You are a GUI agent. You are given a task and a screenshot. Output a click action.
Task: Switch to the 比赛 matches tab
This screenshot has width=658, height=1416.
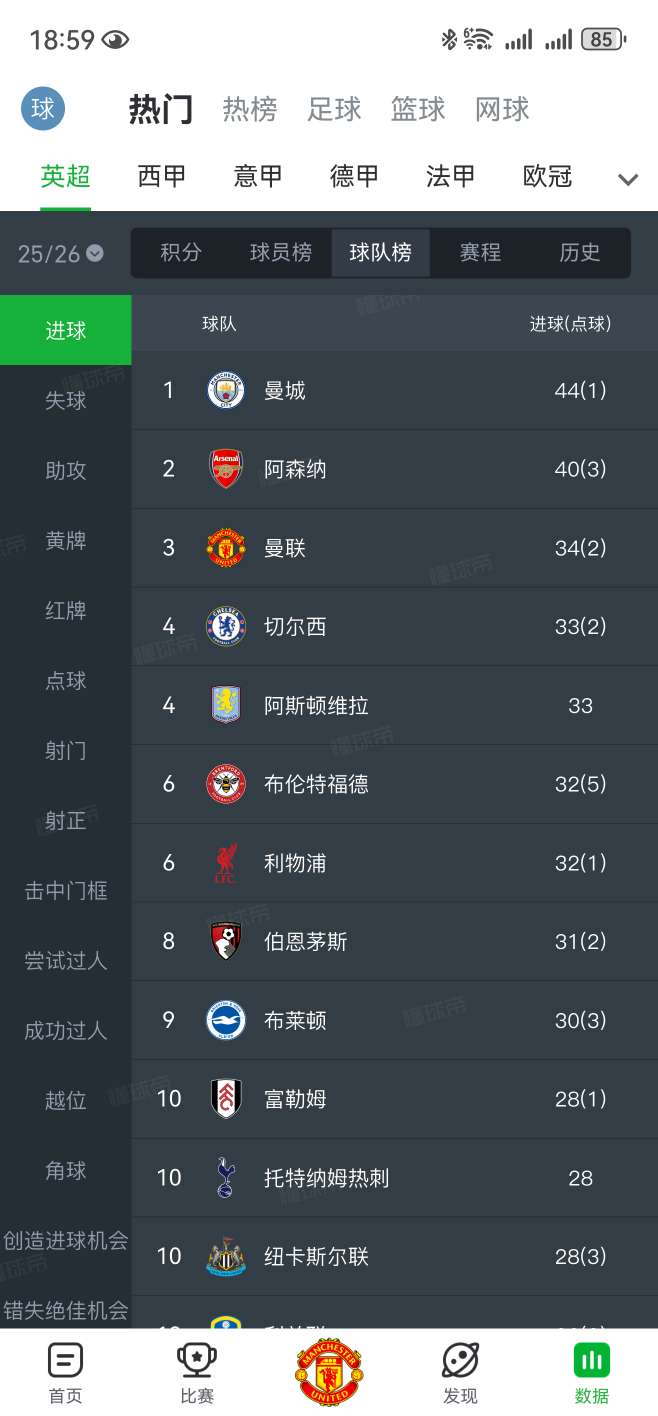click(x=197, y=1373)
